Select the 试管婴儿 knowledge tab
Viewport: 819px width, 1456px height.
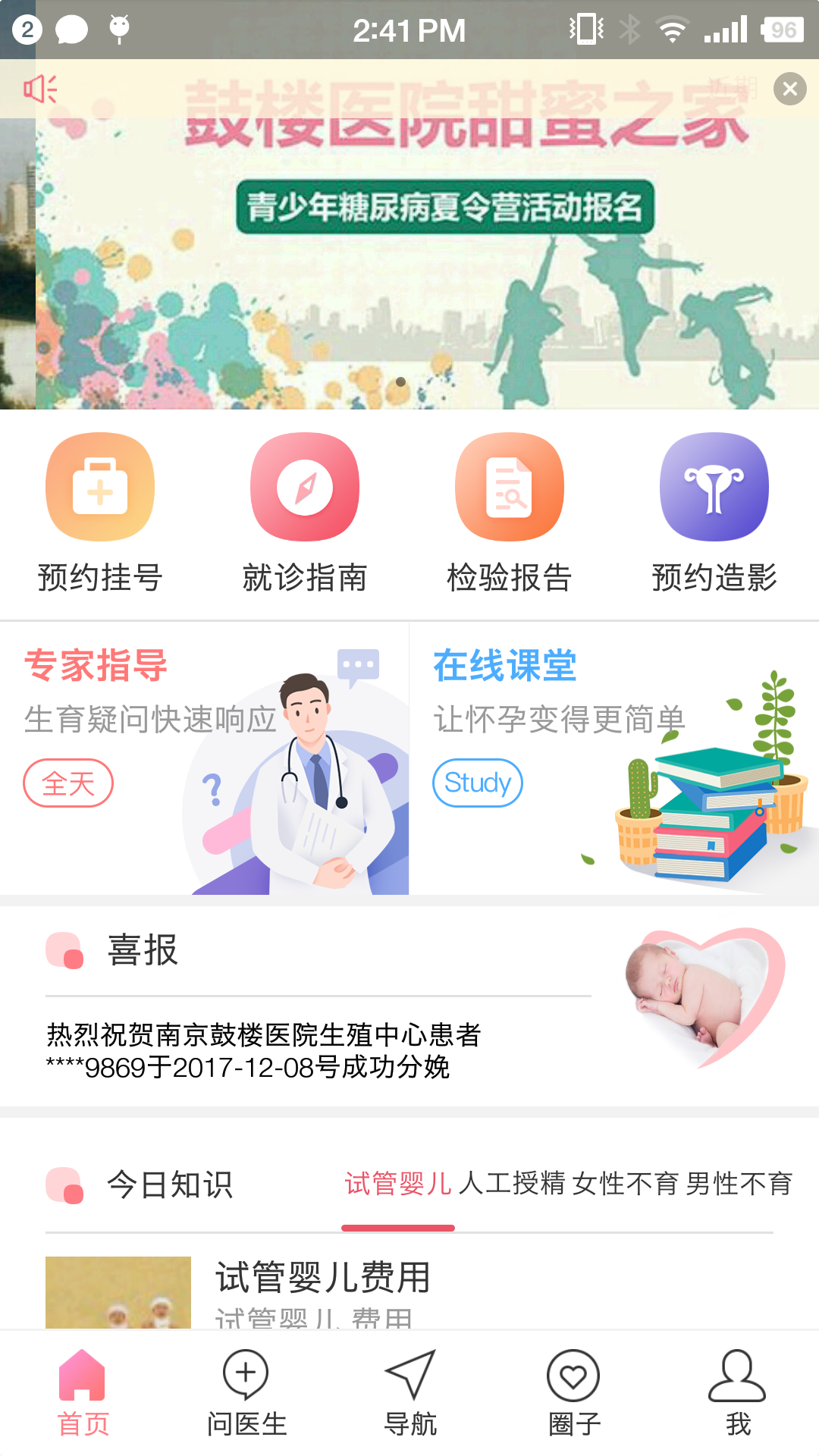[398, 1184]
